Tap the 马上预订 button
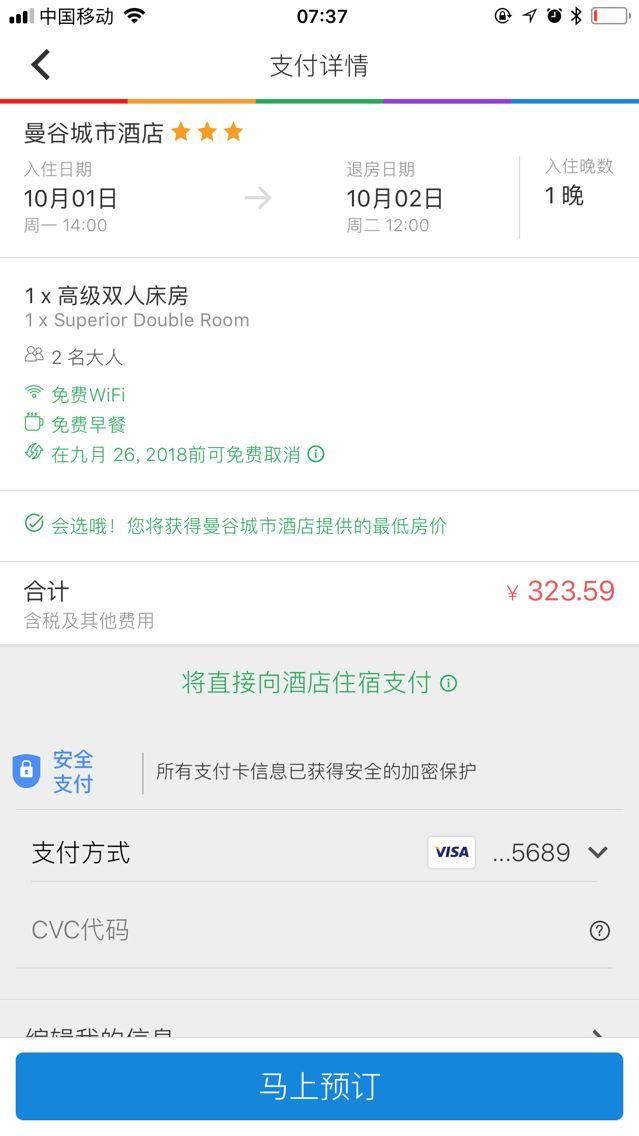 [x=319, y=1086]
